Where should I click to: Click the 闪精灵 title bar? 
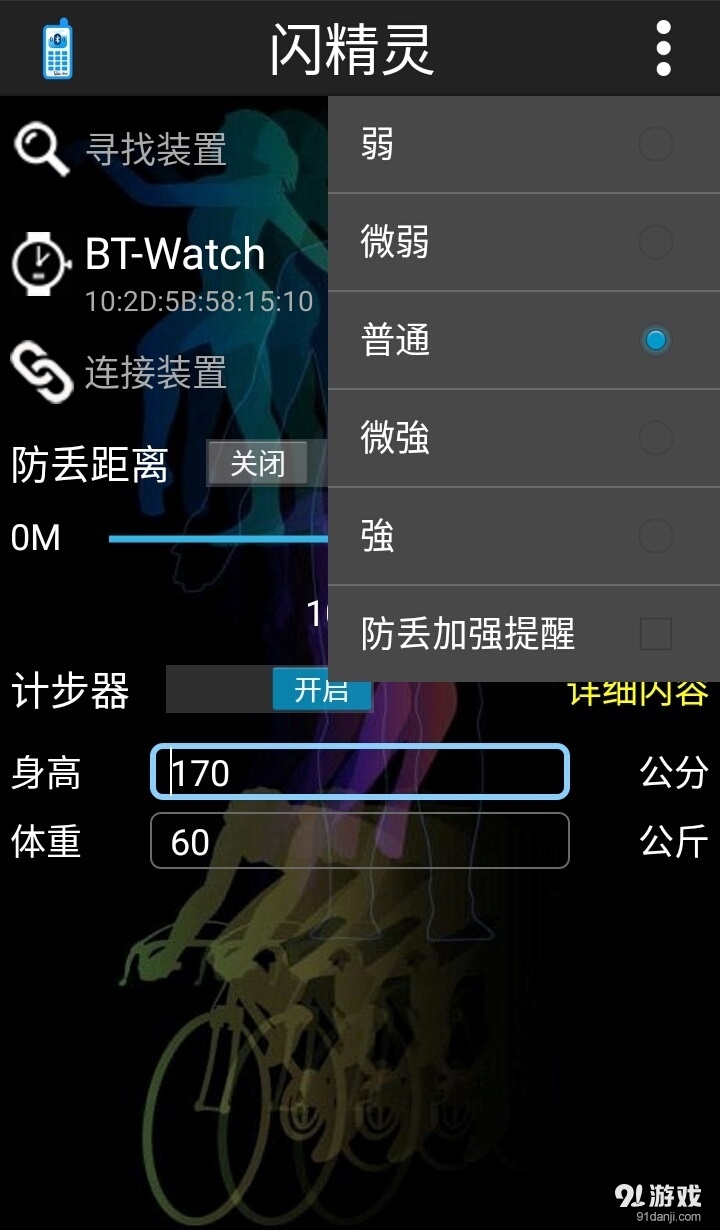355,47
